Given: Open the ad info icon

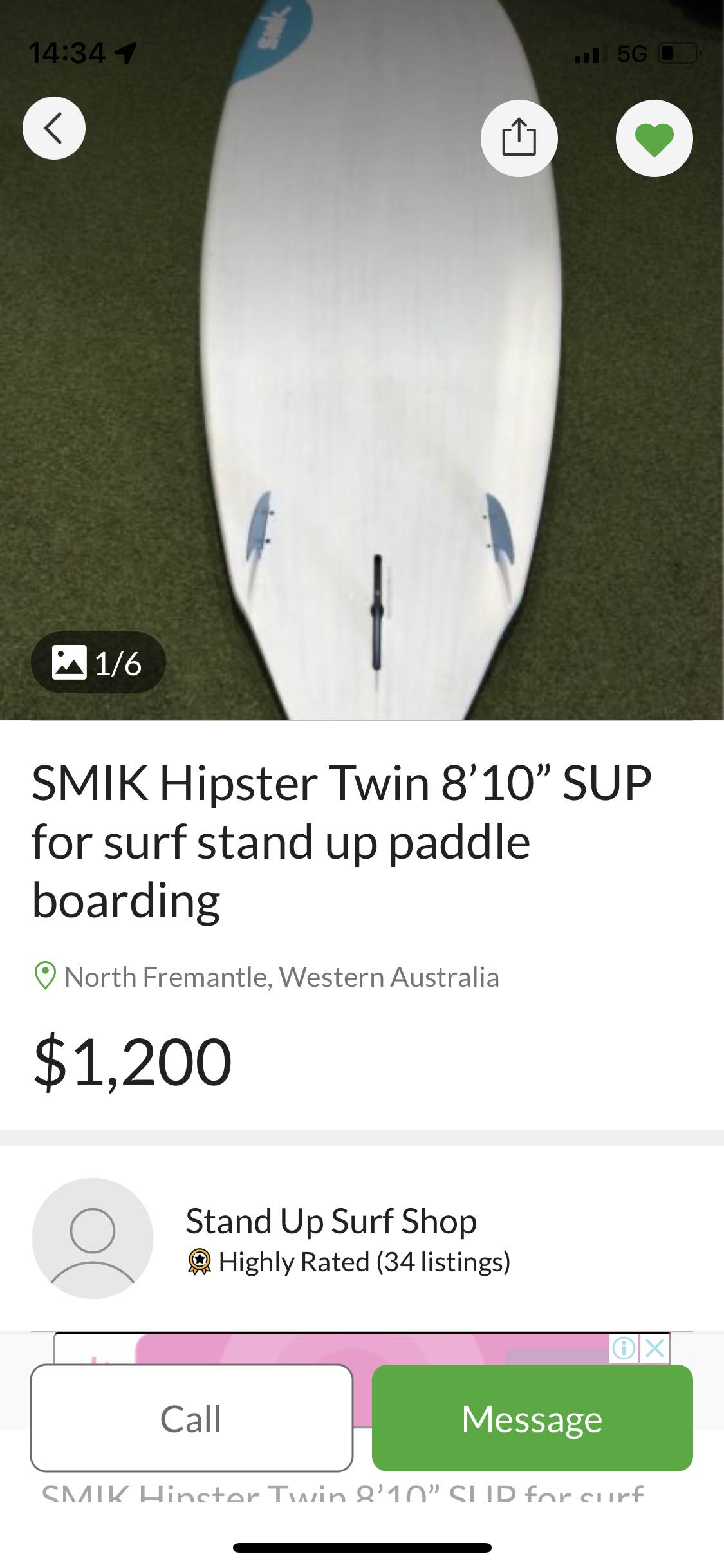Looking at the screenshot, I should tap(624, 1347).
